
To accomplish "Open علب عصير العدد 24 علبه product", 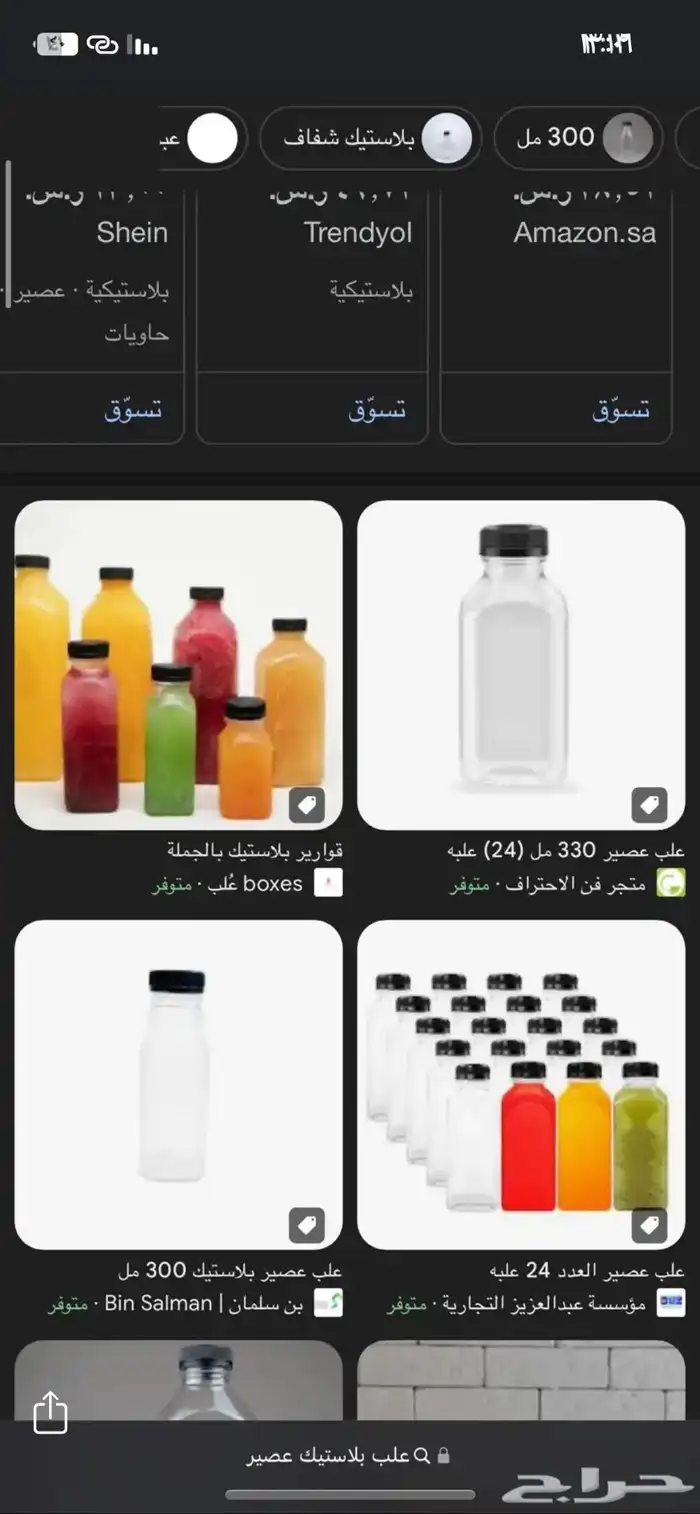I will coord(521,1085).
